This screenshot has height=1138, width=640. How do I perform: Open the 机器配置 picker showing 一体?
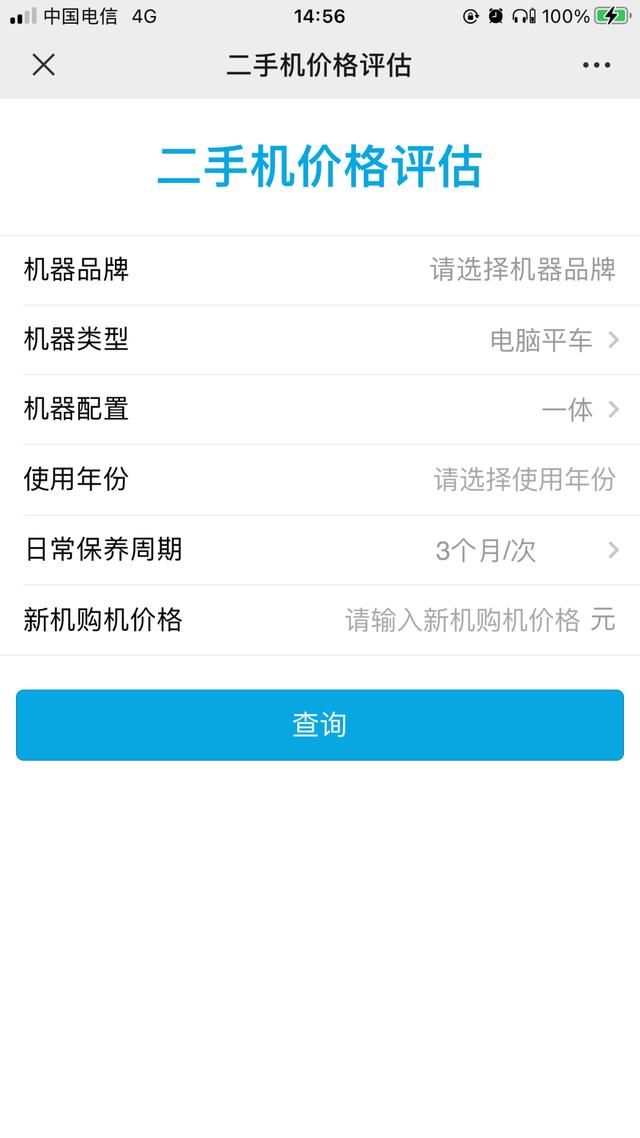320,409
